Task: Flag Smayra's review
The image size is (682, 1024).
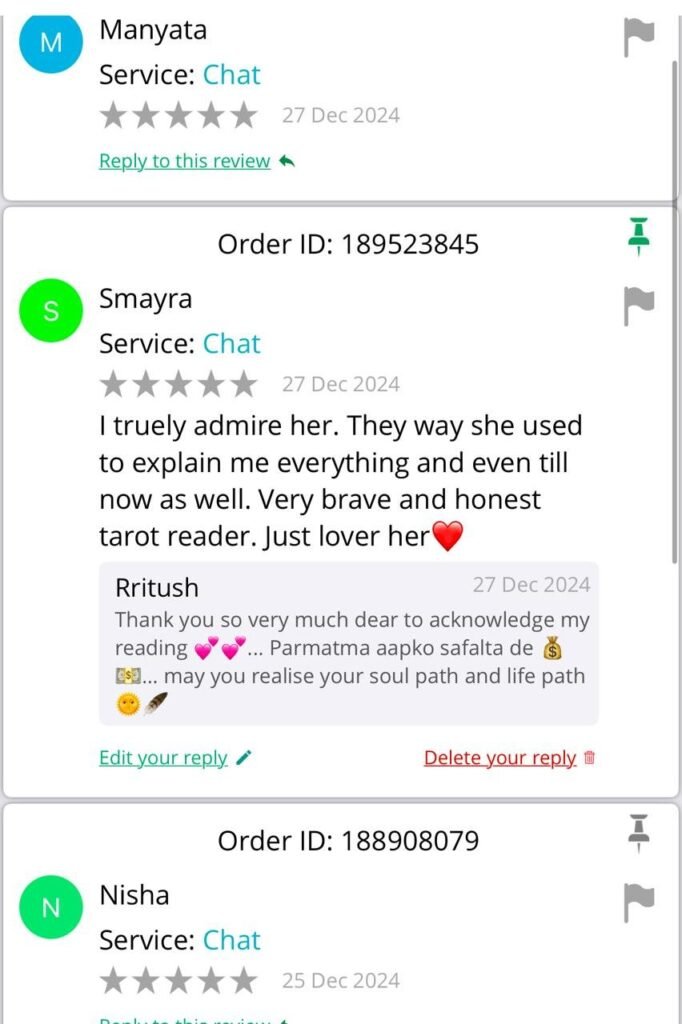Action: 639,305
